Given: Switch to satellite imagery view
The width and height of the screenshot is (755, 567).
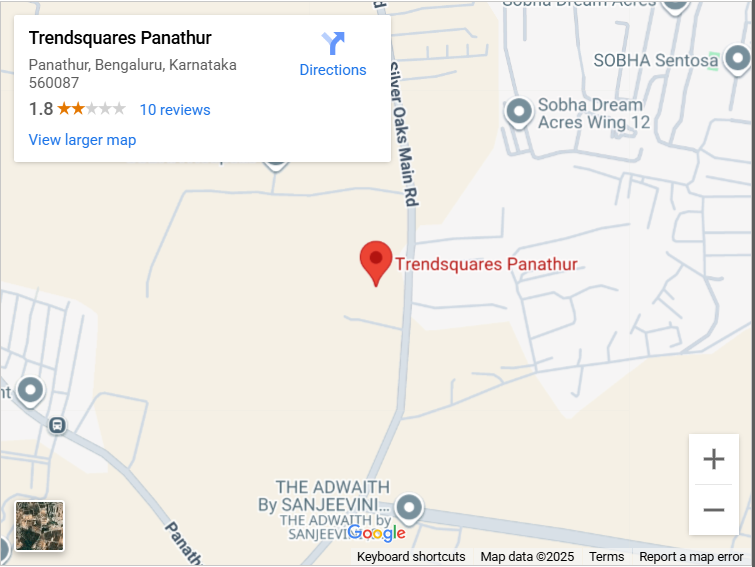Looking at the screenshot, I should click(x=40, y=526).
